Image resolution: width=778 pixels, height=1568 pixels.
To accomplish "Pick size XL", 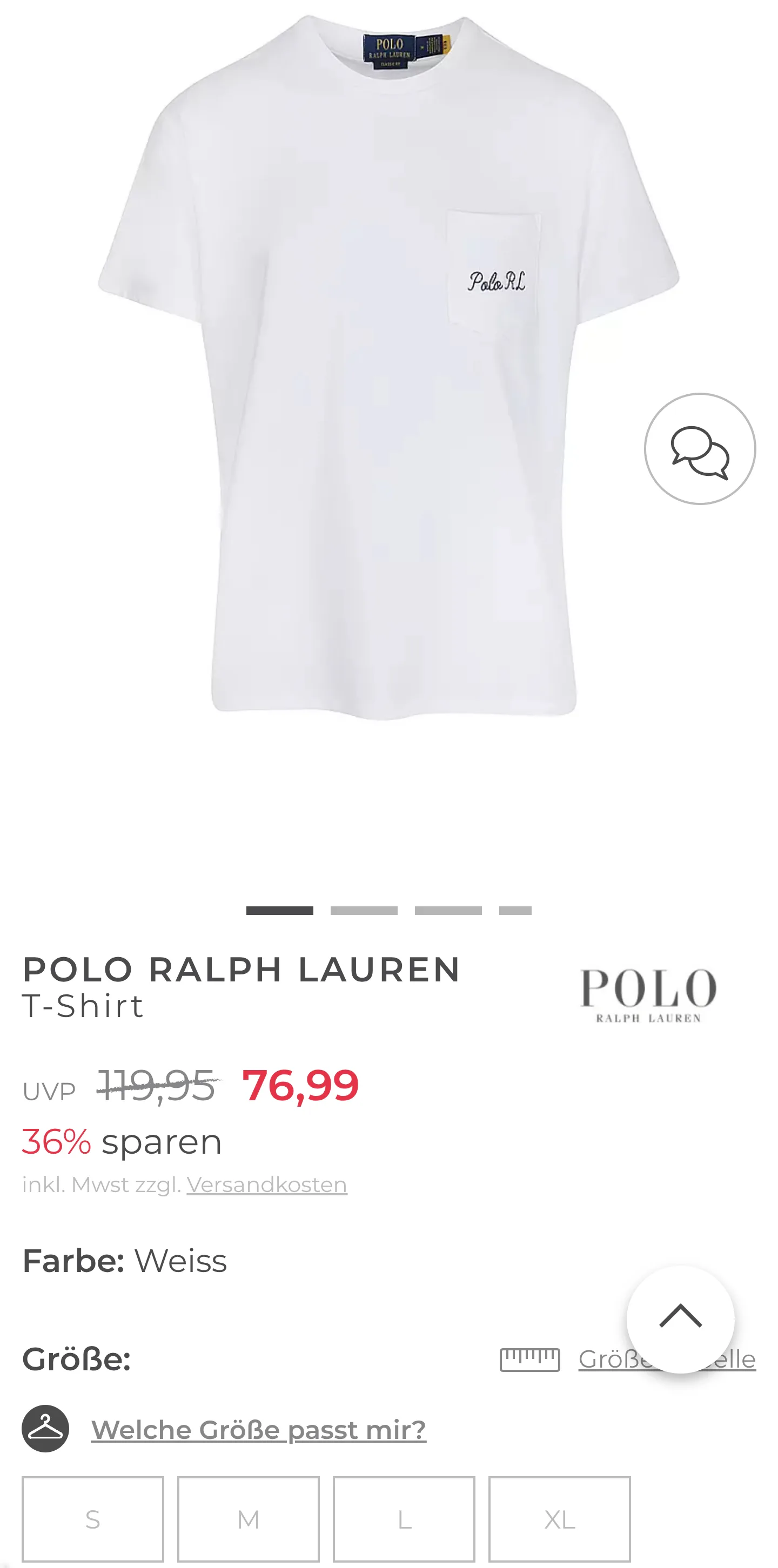I will (x=559, y=1519).
